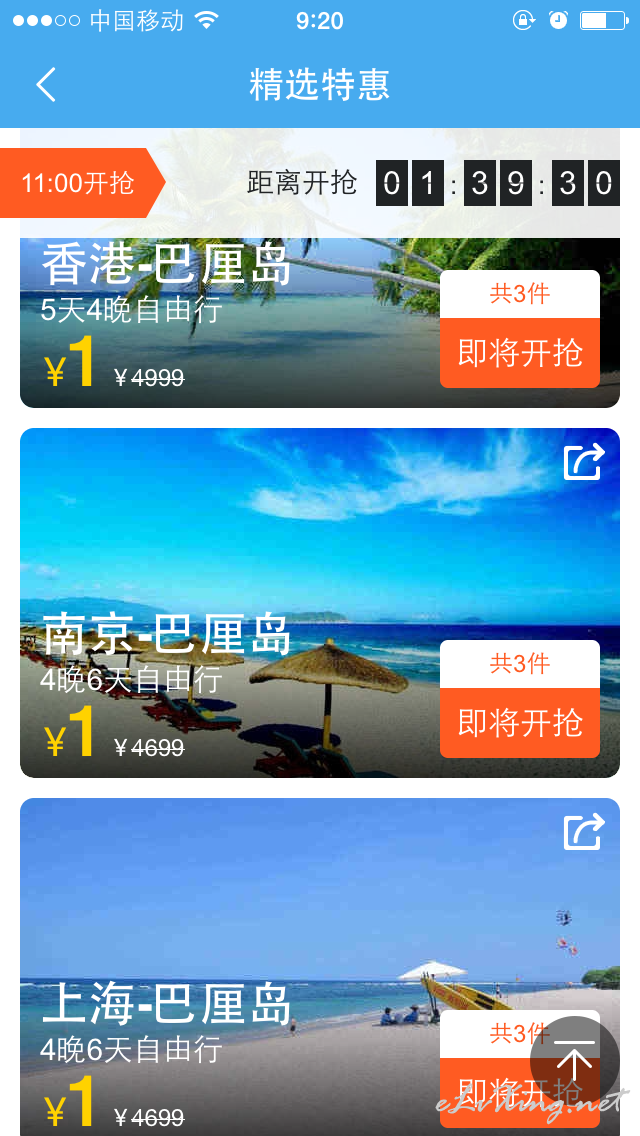Open the 南京-巴厘岛 deal card
Viewport: 640px width, 1136px height.
(320, 603)
